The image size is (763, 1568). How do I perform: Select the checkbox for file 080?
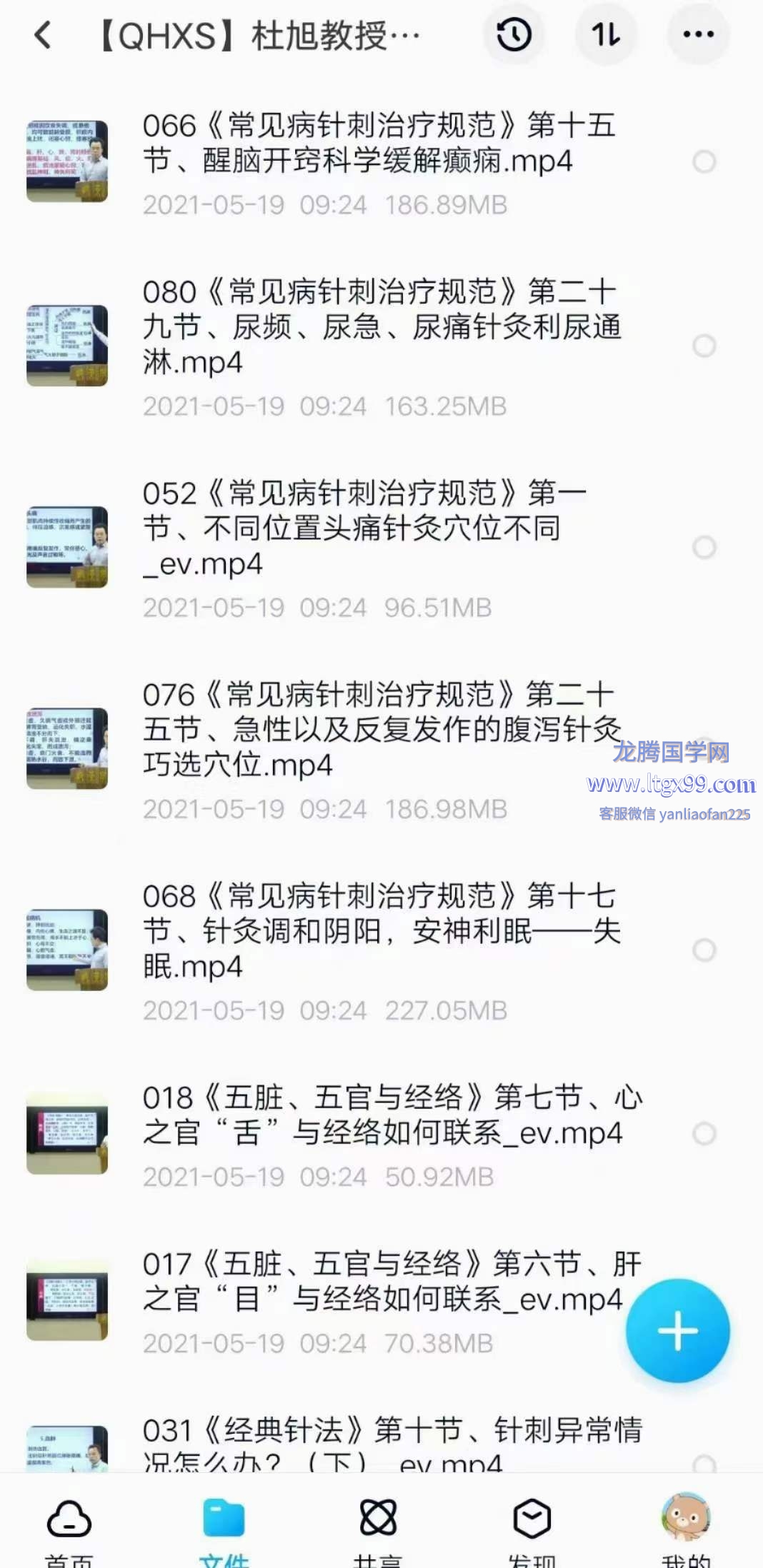tap(704, 346)
